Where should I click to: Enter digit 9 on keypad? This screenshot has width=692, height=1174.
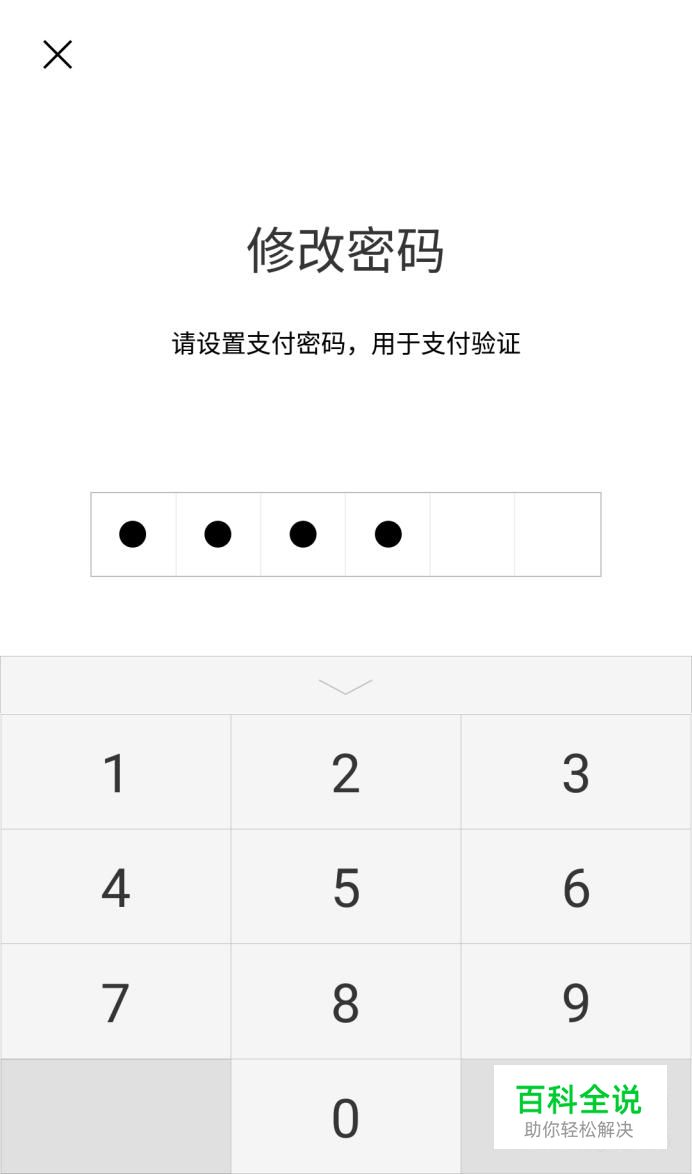point(576,1002)
